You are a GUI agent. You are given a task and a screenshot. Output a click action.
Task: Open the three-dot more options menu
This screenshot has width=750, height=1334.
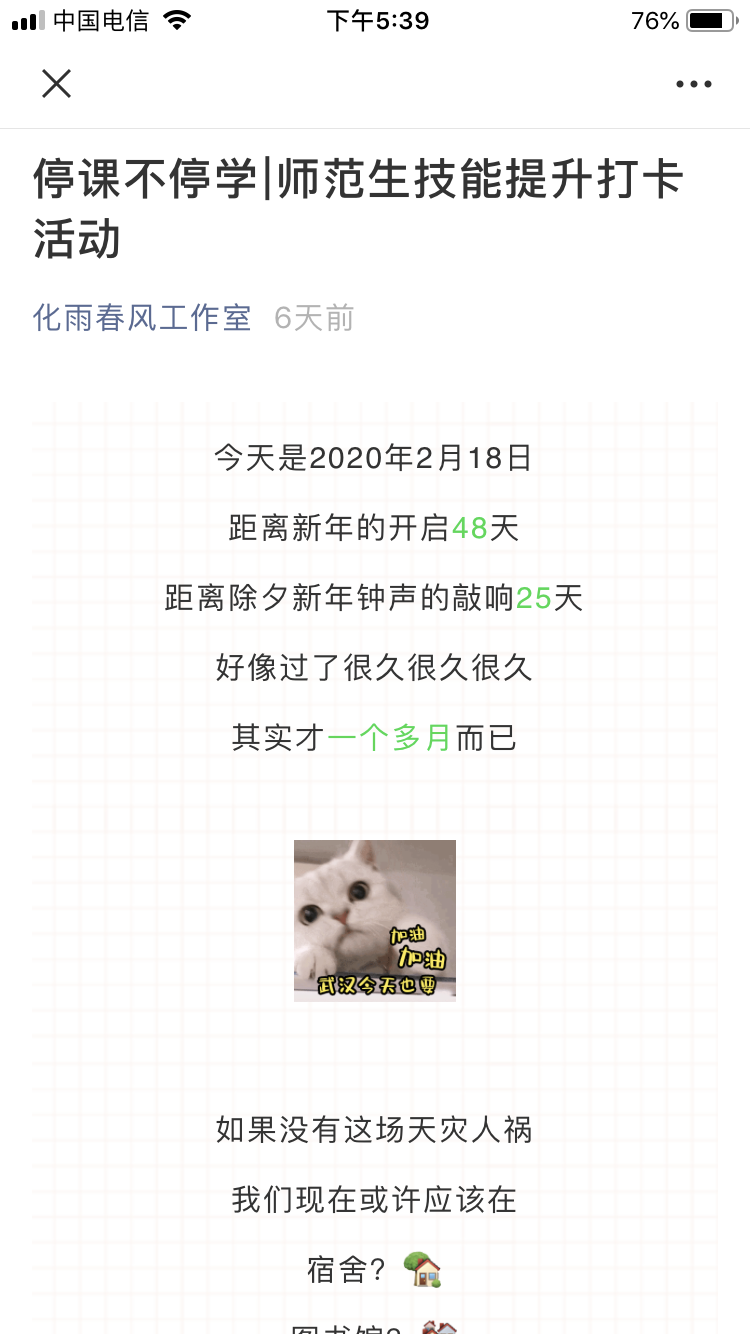click(693, 85)
